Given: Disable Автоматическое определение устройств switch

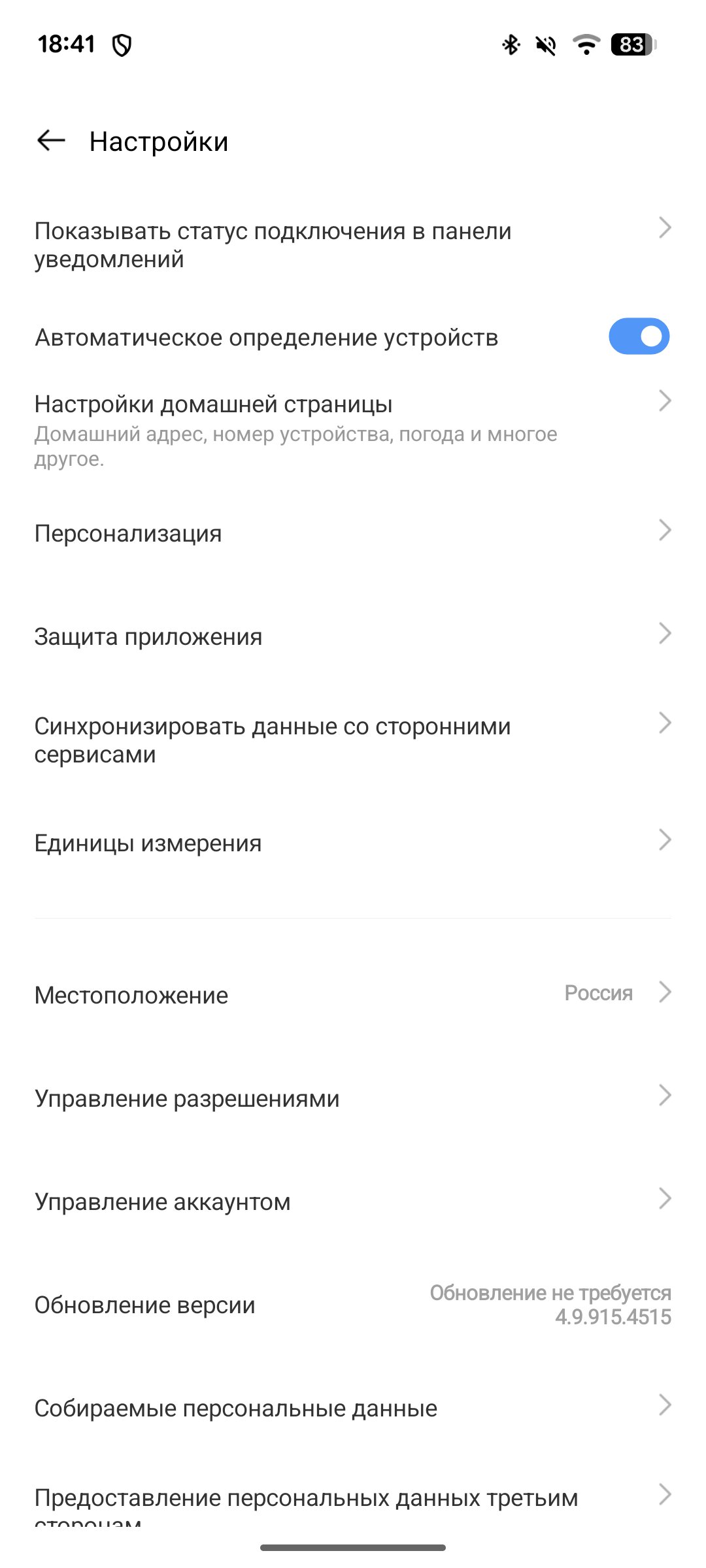Looking at the screenshot, I should click(639, 336).
